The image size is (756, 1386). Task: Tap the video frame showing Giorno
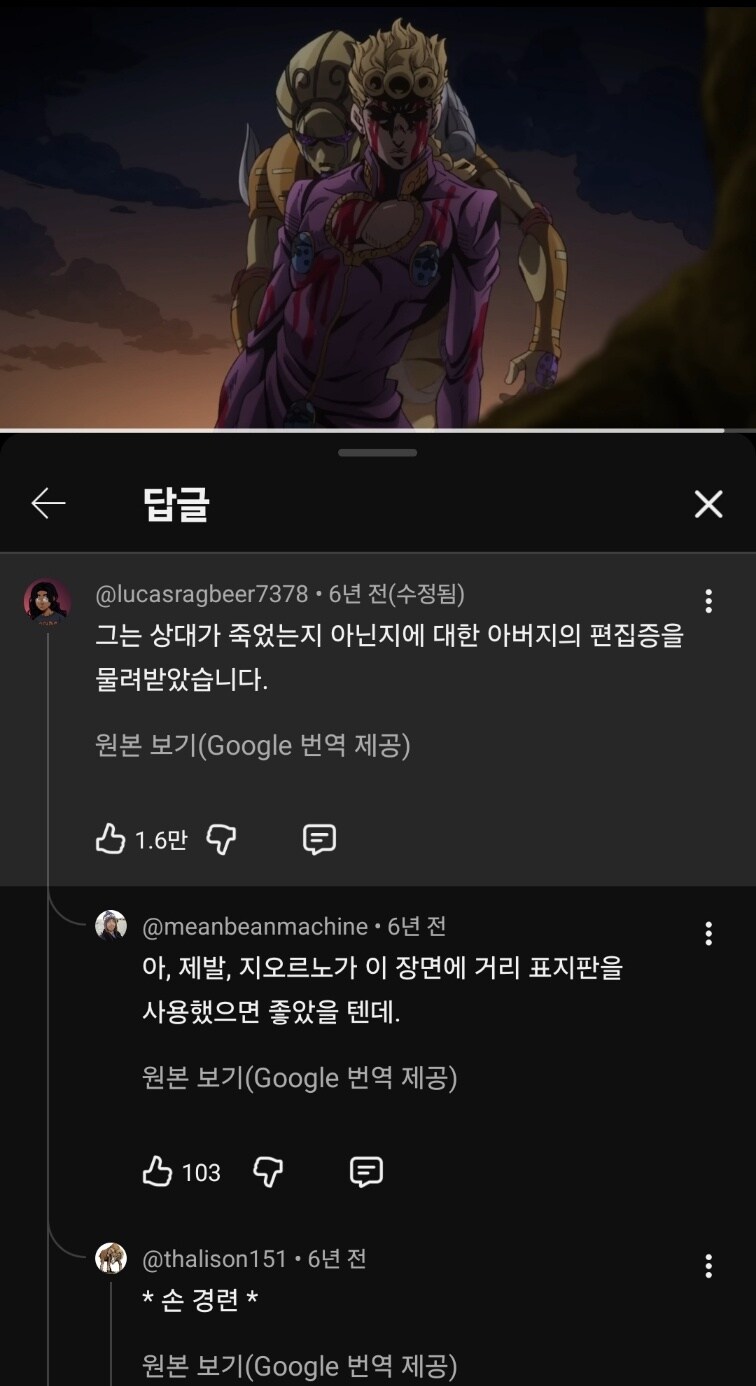click(x=378, y=215)
